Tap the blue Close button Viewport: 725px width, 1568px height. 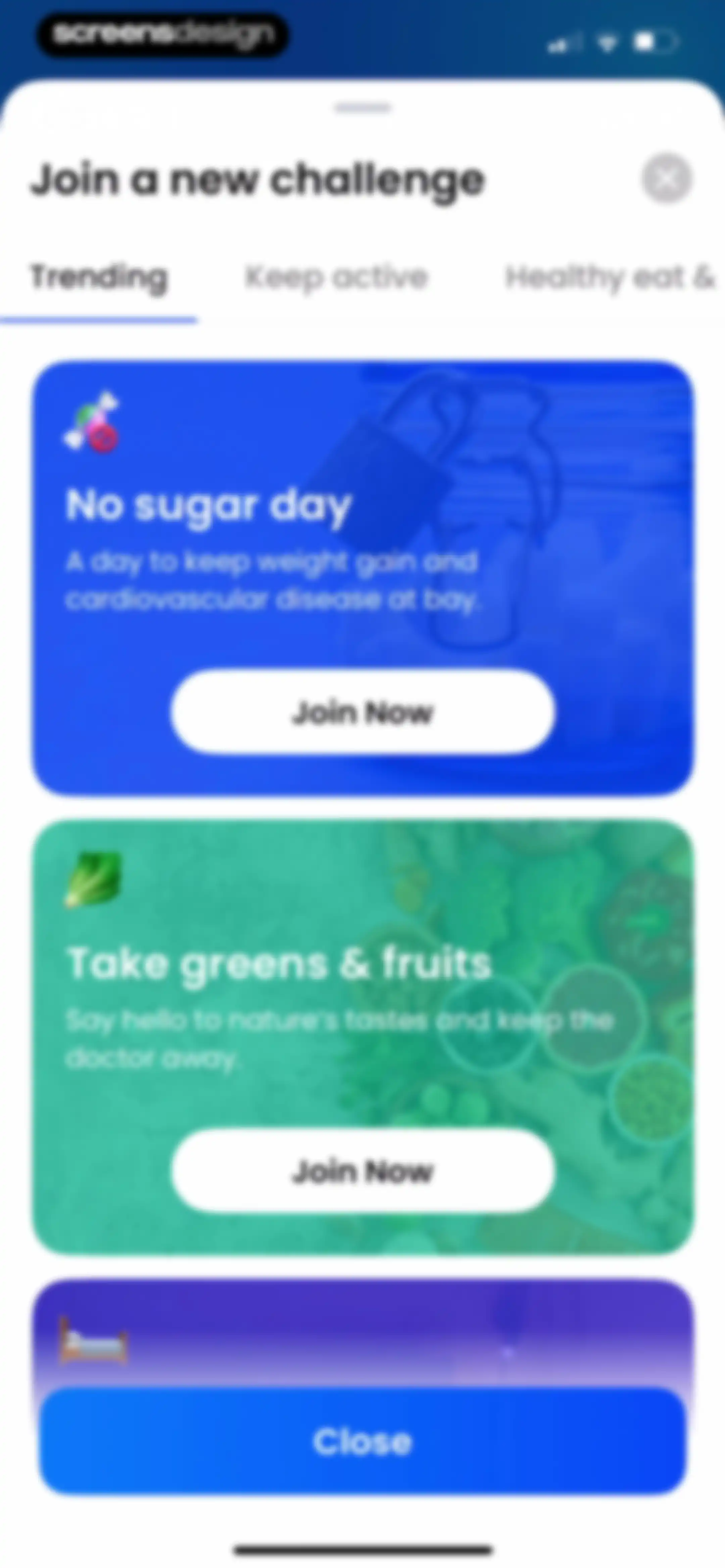point(363,1441)
